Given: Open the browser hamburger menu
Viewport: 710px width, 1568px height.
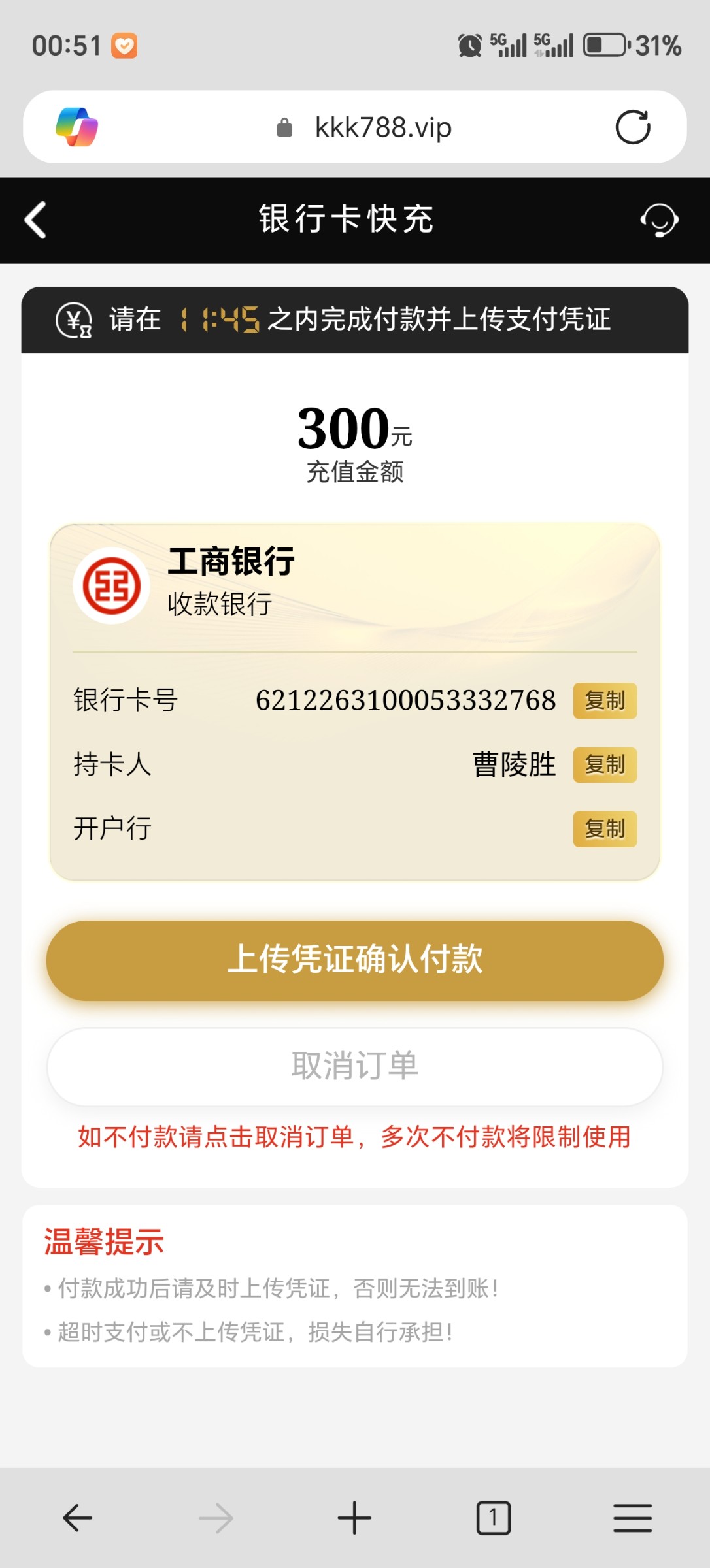Looking at the screenshot, I should [x=633, y=1518].
